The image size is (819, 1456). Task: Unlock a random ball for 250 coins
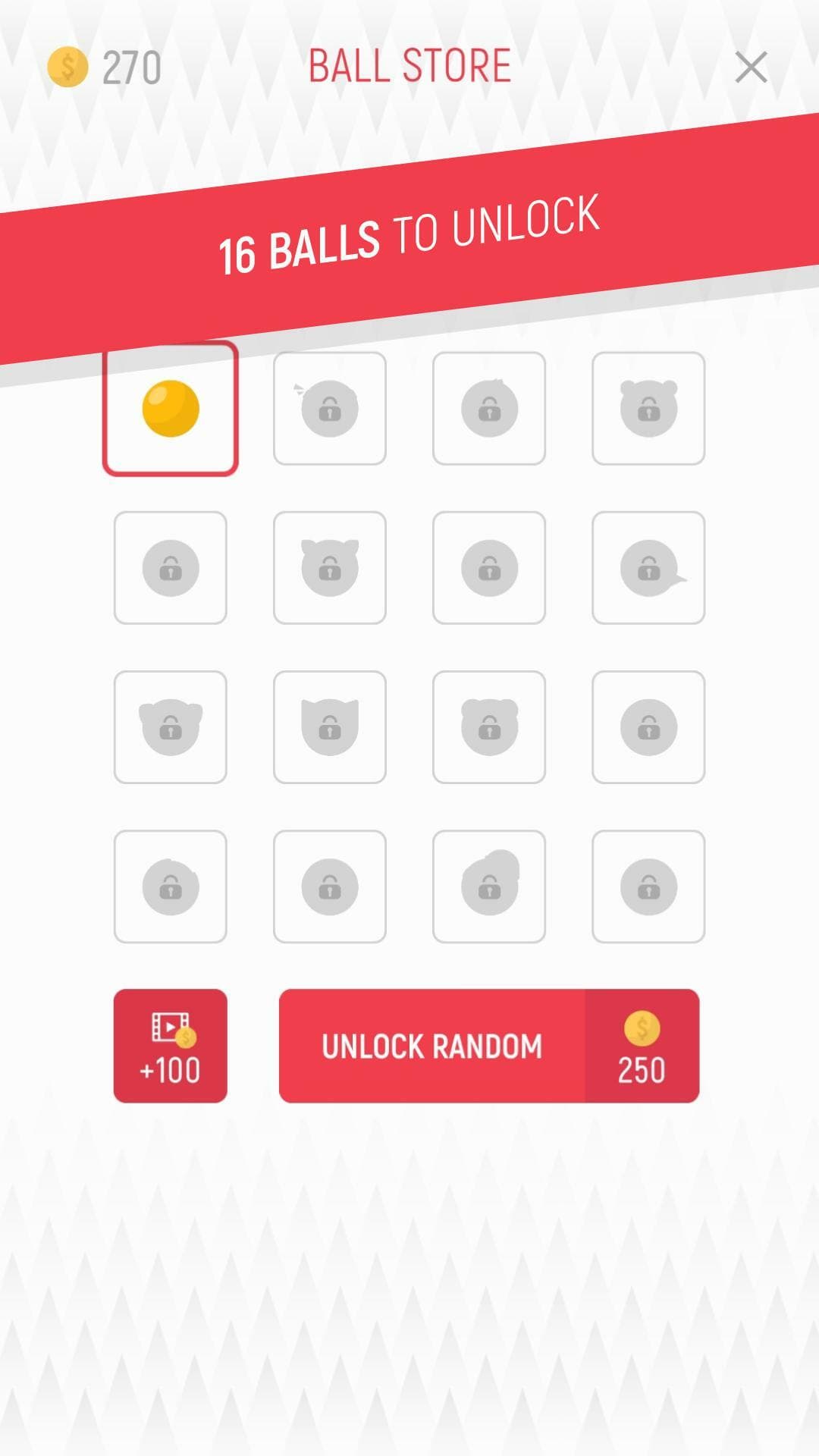488,1046
